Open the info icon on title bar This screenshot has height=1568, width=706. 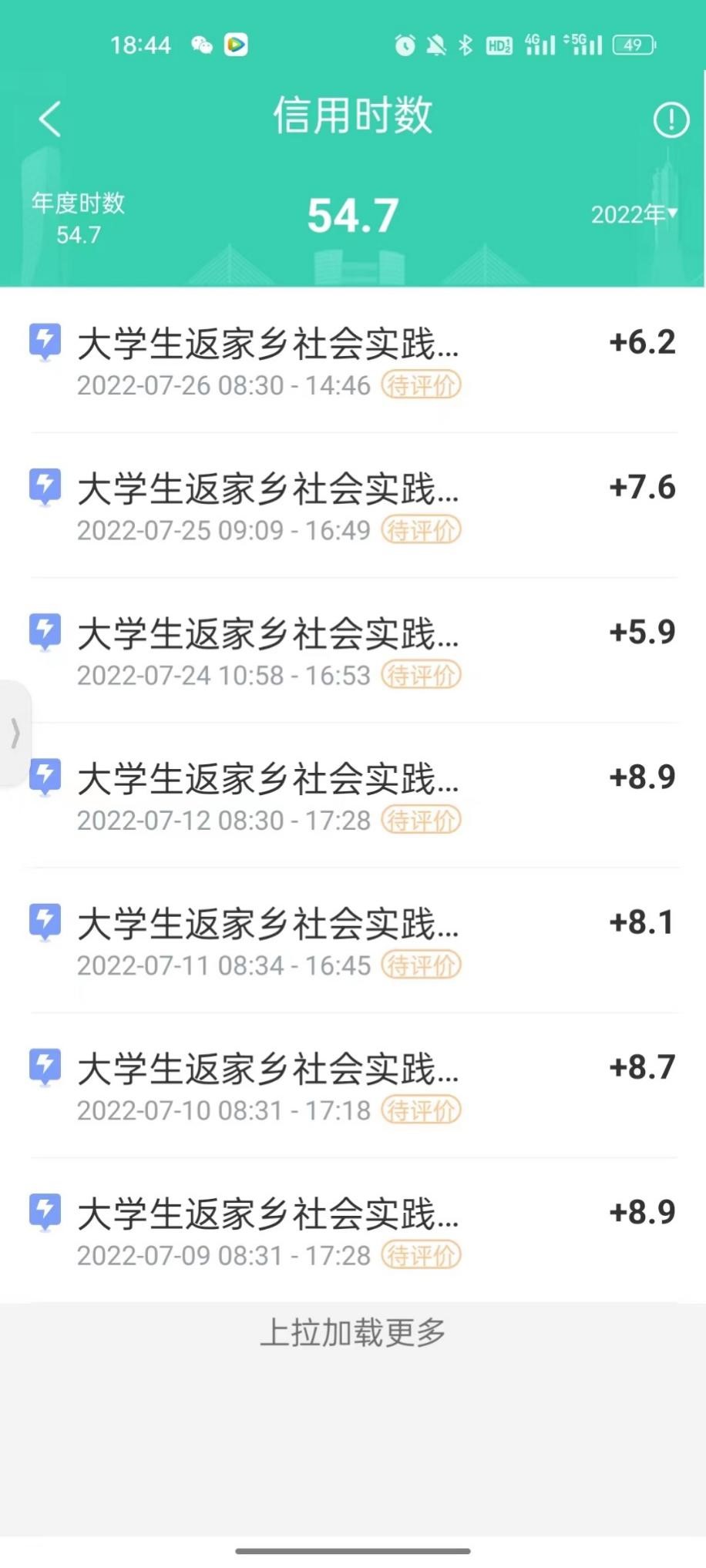coord(670,119)
